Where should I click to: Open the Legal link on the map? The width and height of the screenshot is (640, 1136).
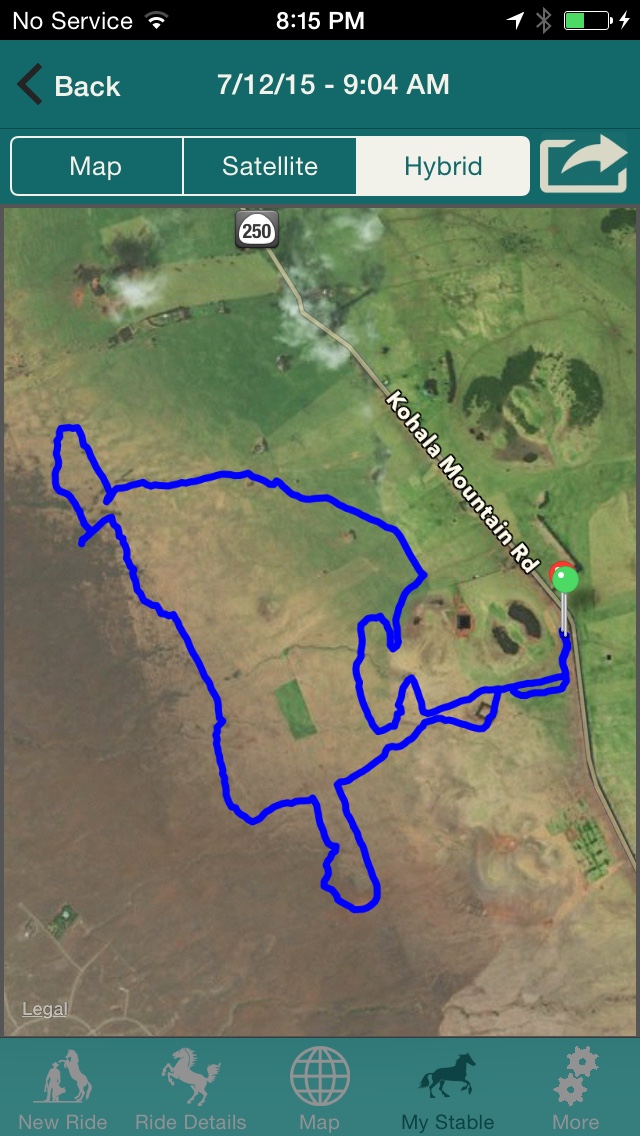tap(45, 1009)
